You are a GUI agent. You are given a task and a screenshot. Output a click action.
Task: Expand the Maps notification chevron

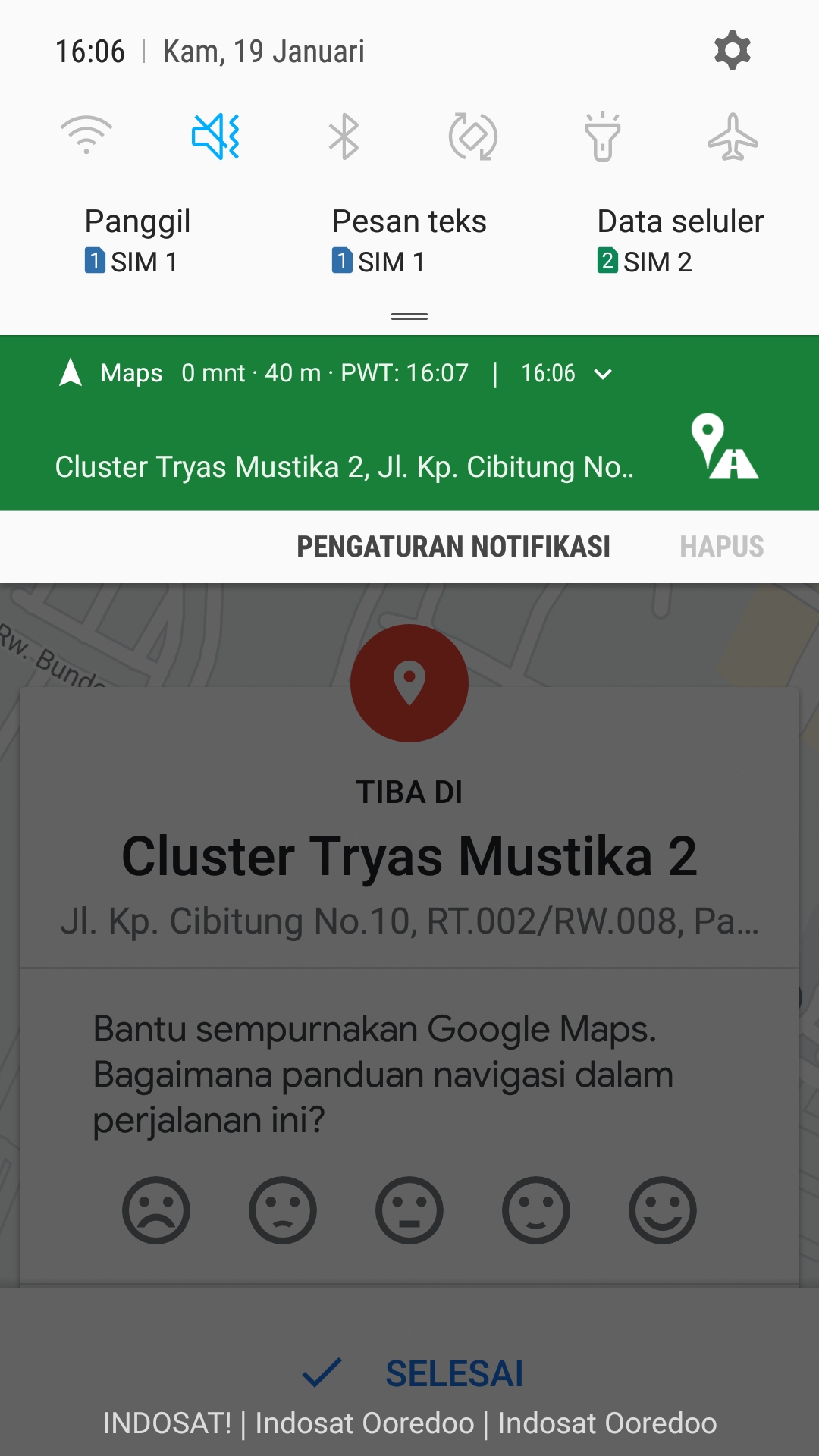(603, 374)
